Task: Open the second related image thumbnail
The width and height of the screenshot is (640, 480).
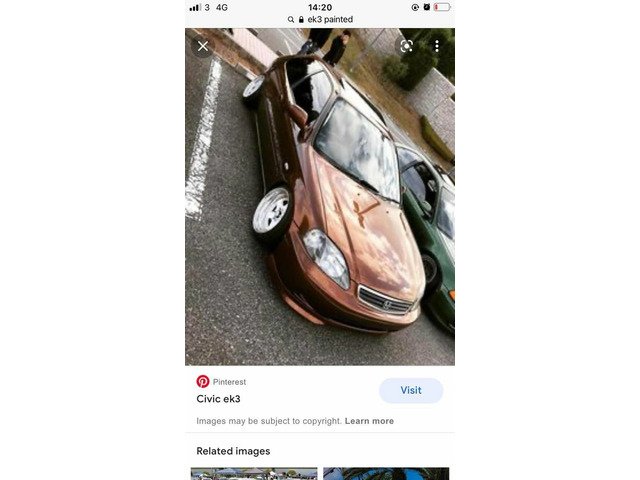Action: (386, 473)
